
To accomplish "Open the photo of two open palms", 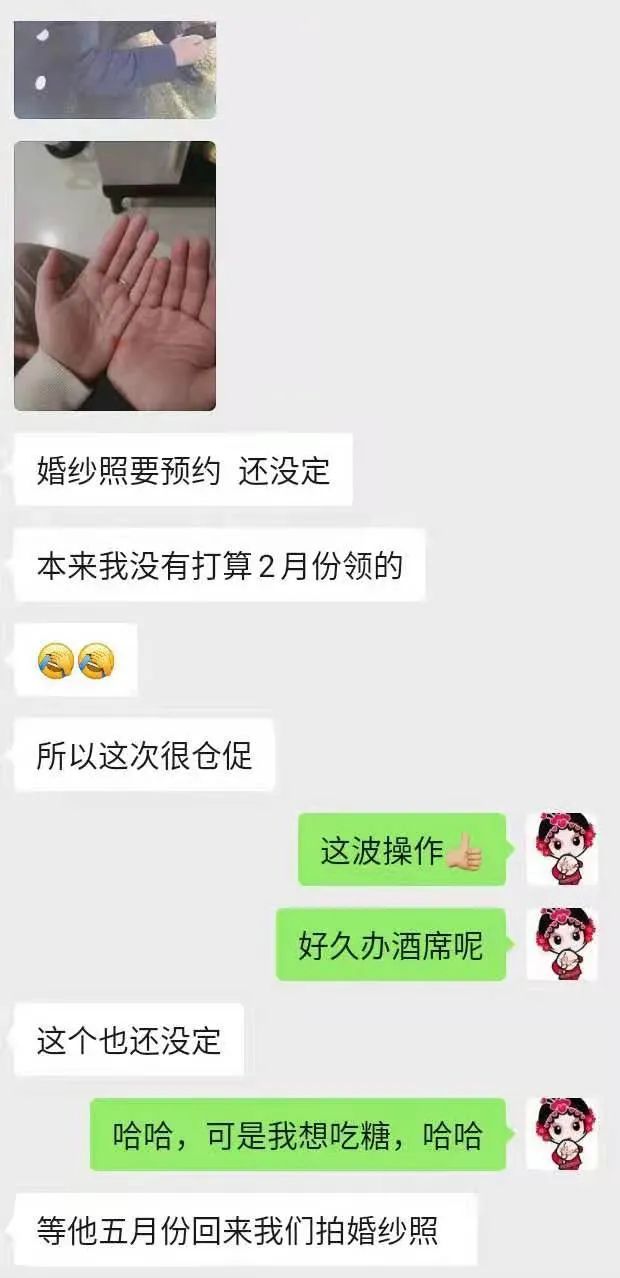I will click(115, 276).
